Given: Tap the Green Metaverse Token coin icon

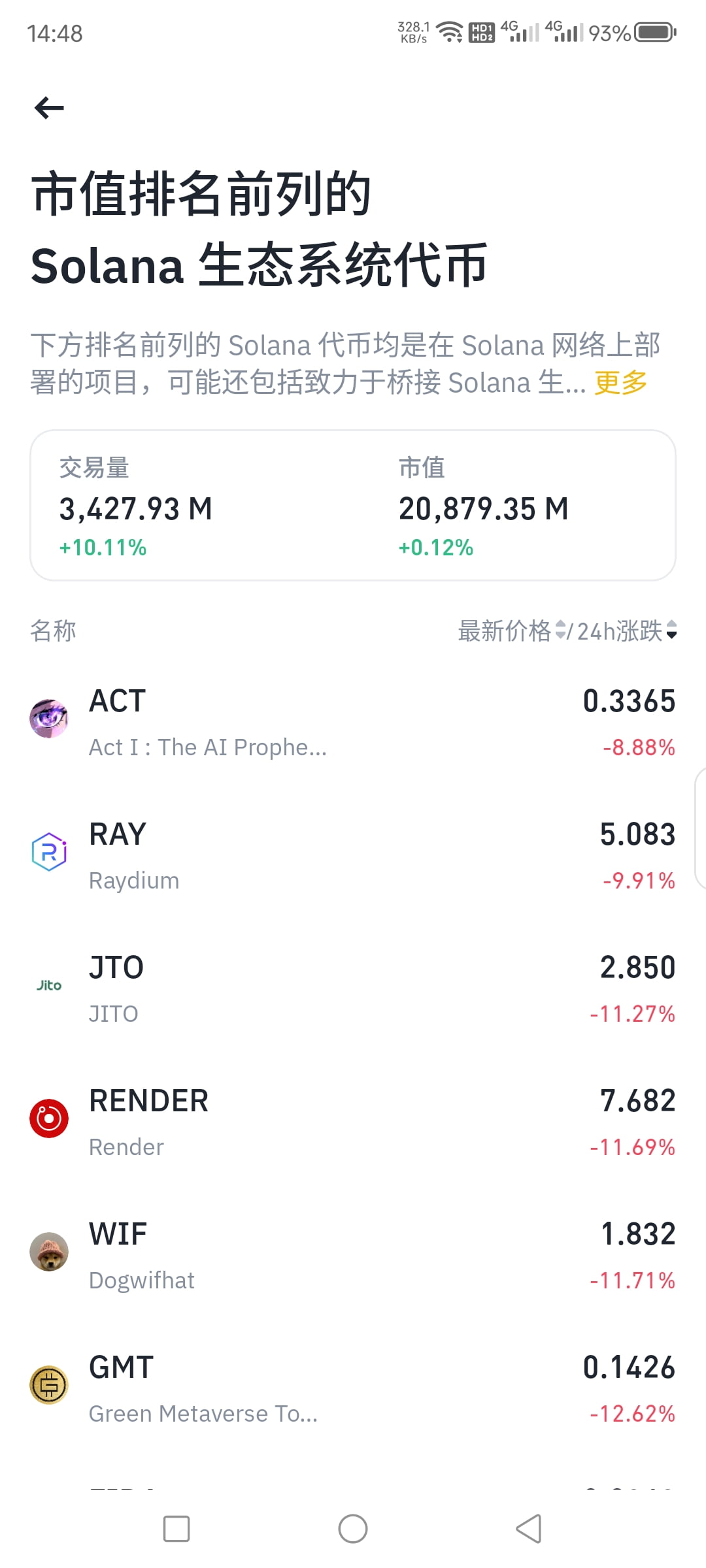Looking at the screenshot, I should 49,1384.
